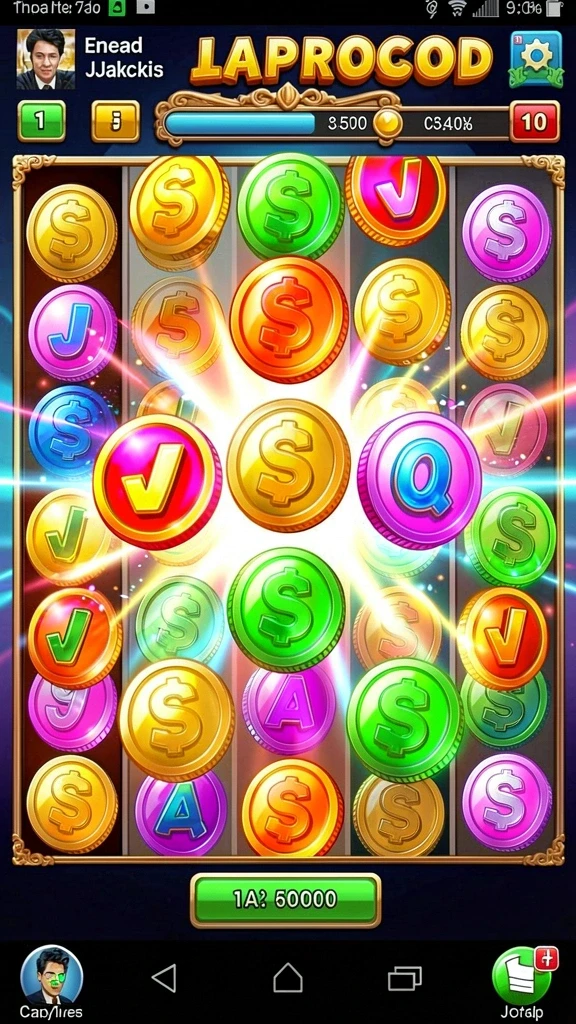Tap the red 10 button
The height and width of the screenshot is (1024, 576).
(535, 121)
